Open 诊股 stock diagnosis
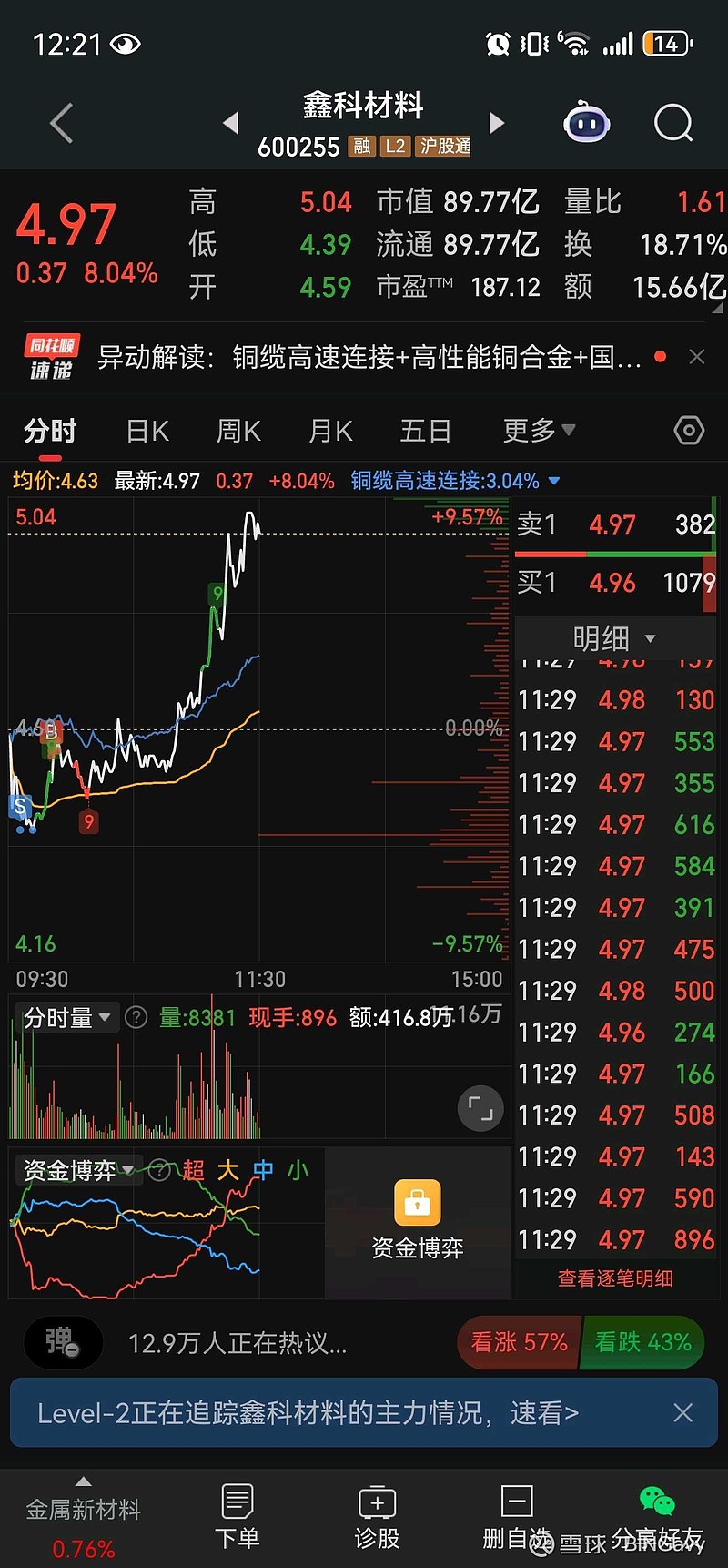 (x=377, y=1517)
